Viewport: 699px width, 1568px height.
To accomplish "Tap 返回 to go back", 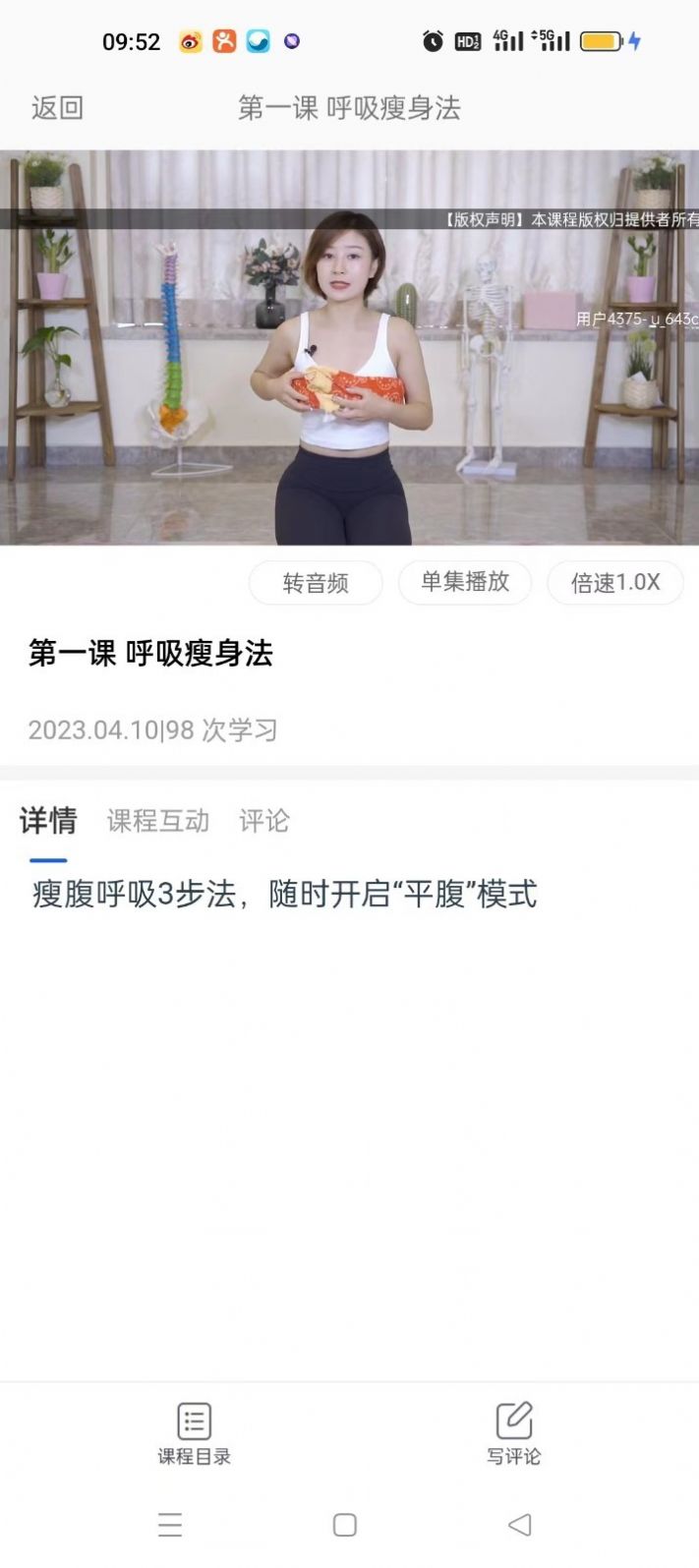I will (x=57, y=108).
